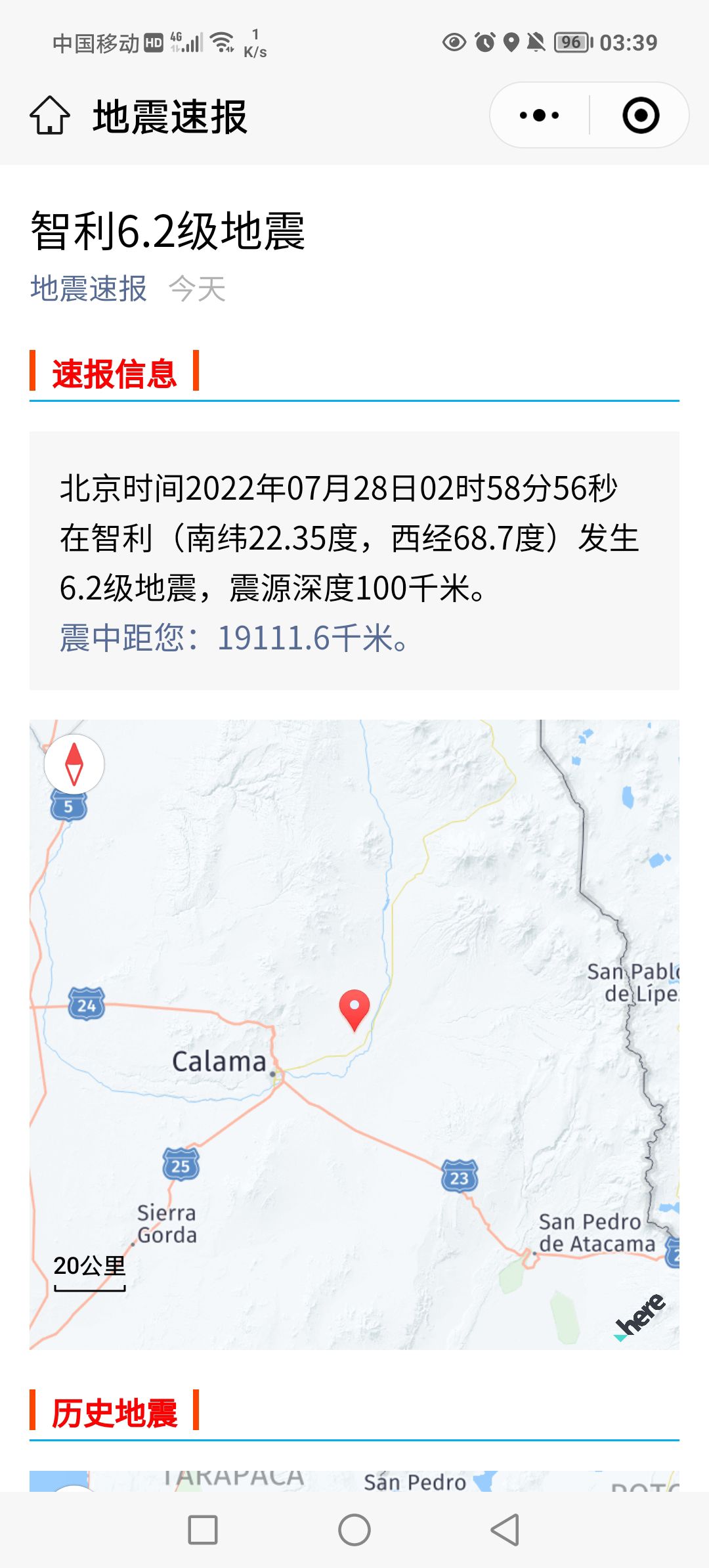Viewport: 709px width, 1568px height.
Task: Open the 地震速报 account link
Action: coord(89,289)
